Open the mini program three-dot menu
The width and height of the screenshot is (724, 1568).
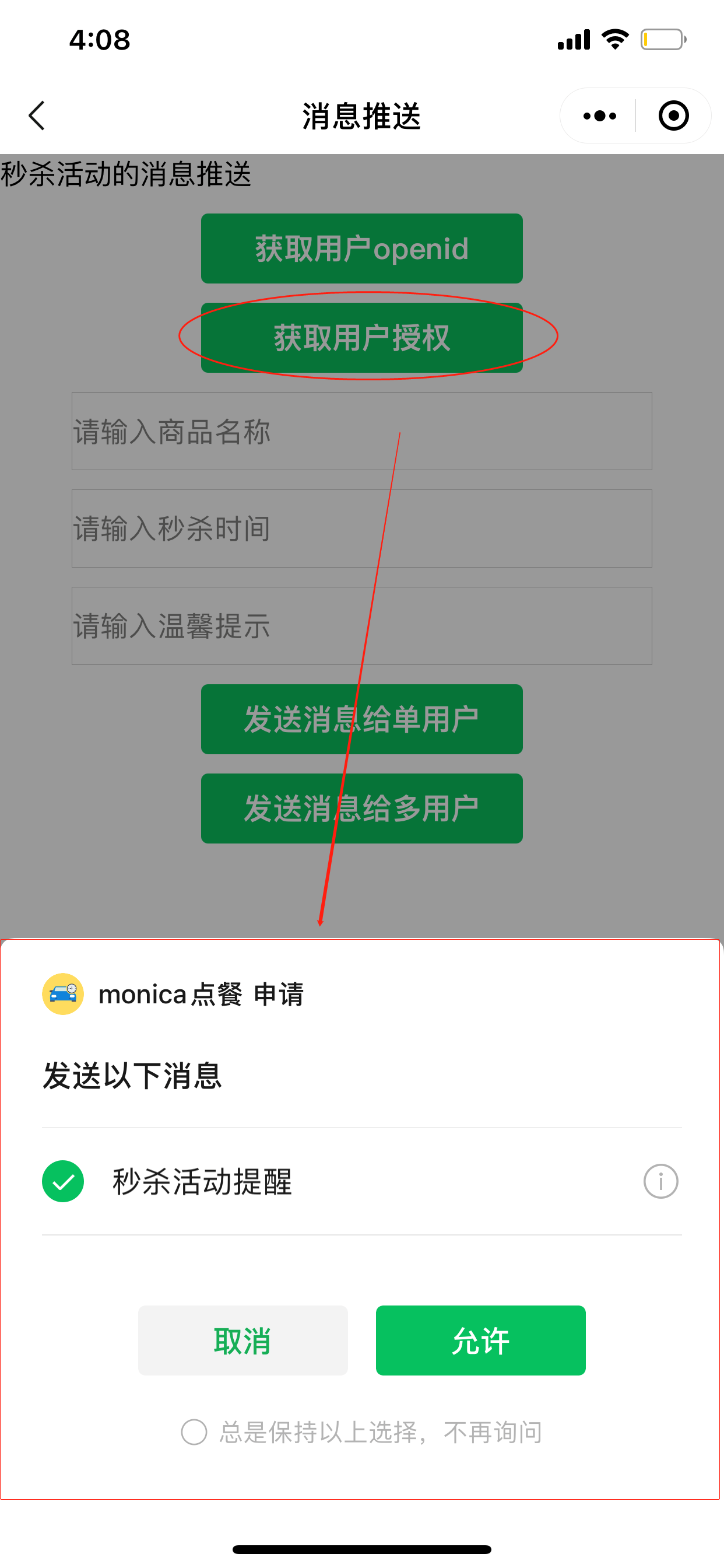click(599, 116)
